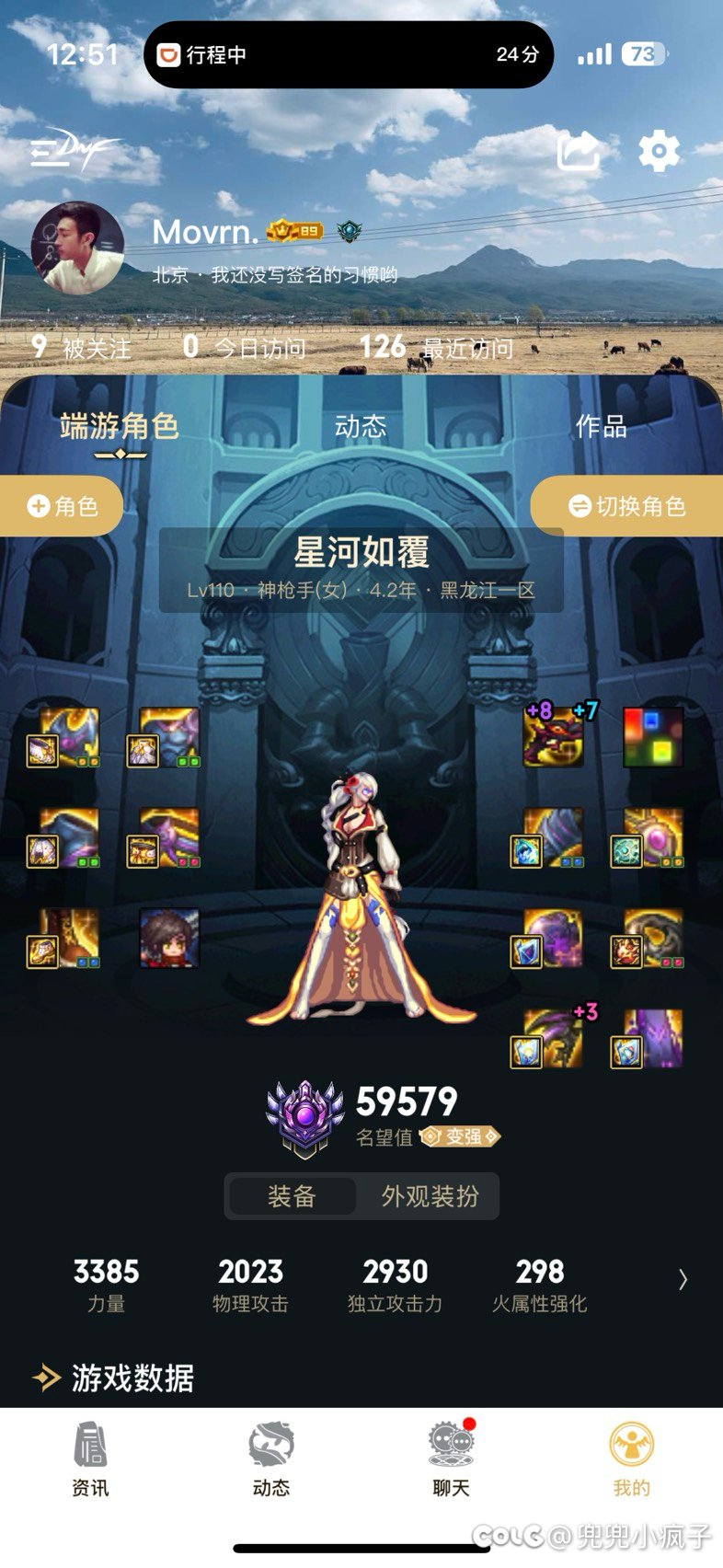Image resolution: width=723 pixels, height=1568 pixels.
Task: Add a new 角色
Action: point(62,506)
